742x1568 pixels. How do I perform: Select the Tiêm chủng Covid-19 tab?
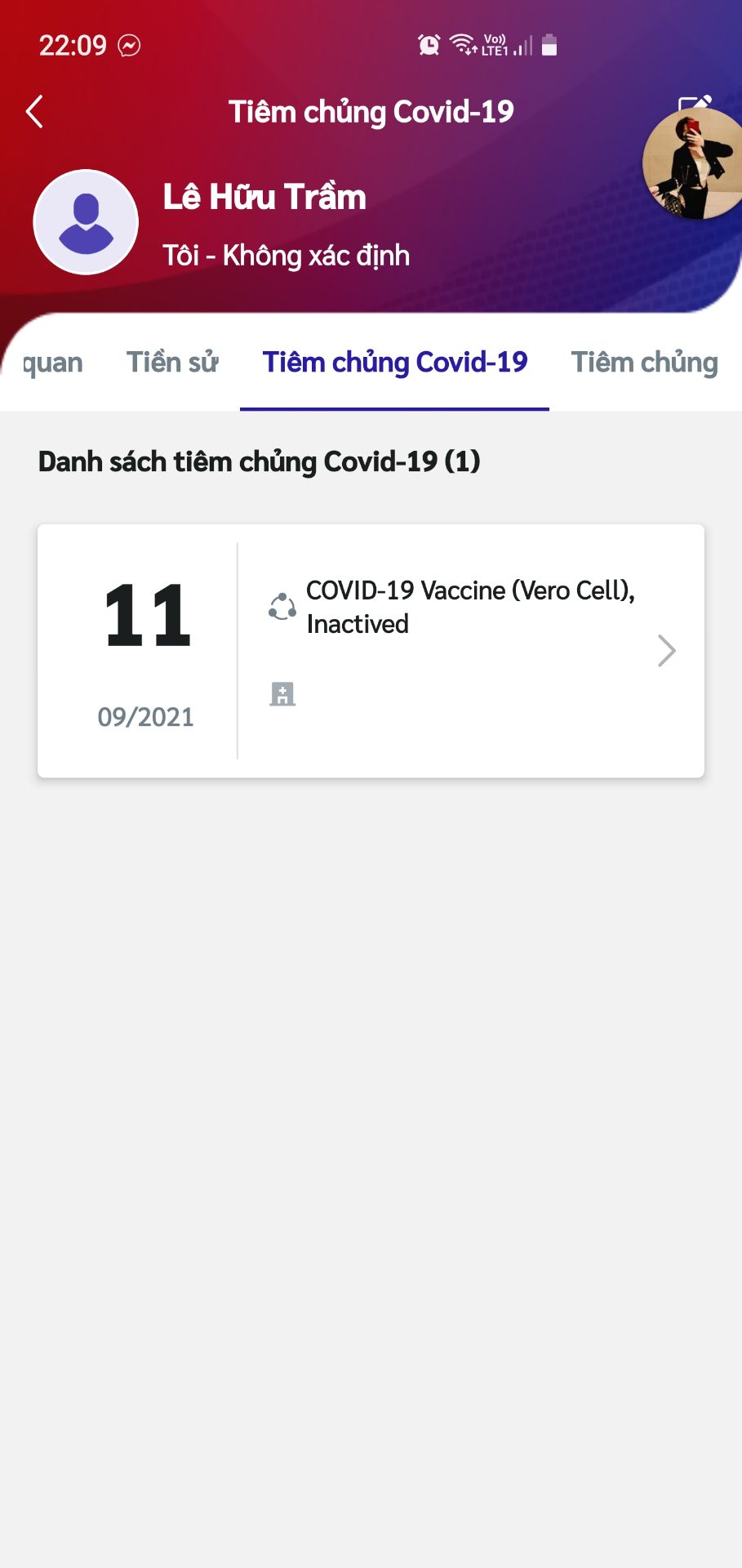click(x=395, y=363)
